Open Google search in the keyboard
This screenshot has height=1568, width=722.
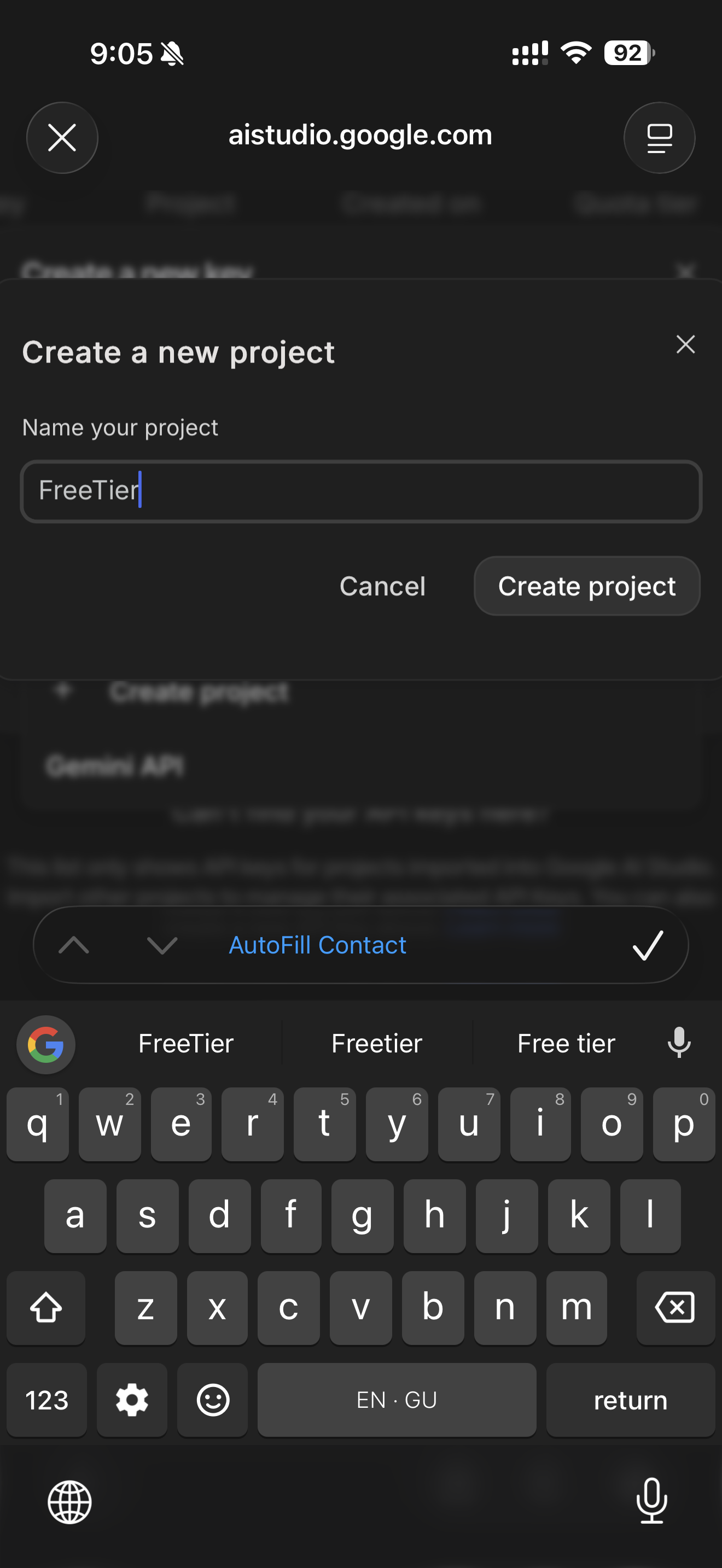[x=46, y=1044]
